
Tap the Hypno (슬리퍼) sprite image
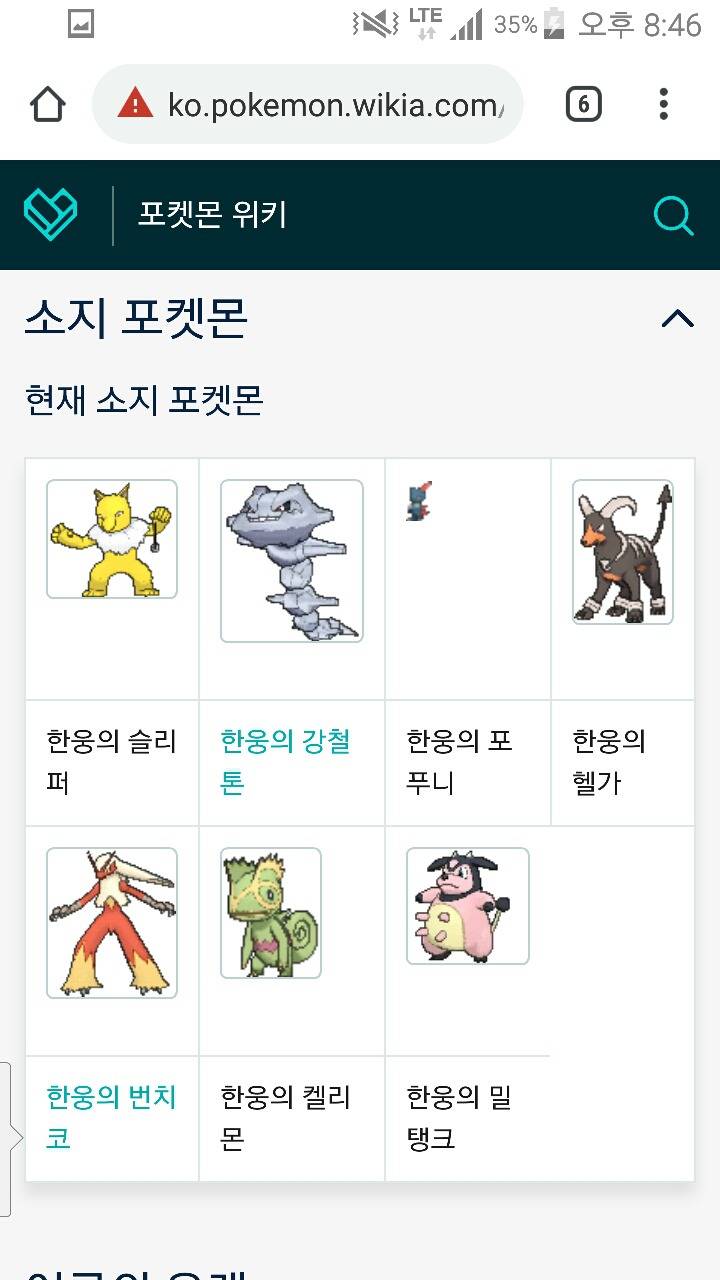pos(111,538)
